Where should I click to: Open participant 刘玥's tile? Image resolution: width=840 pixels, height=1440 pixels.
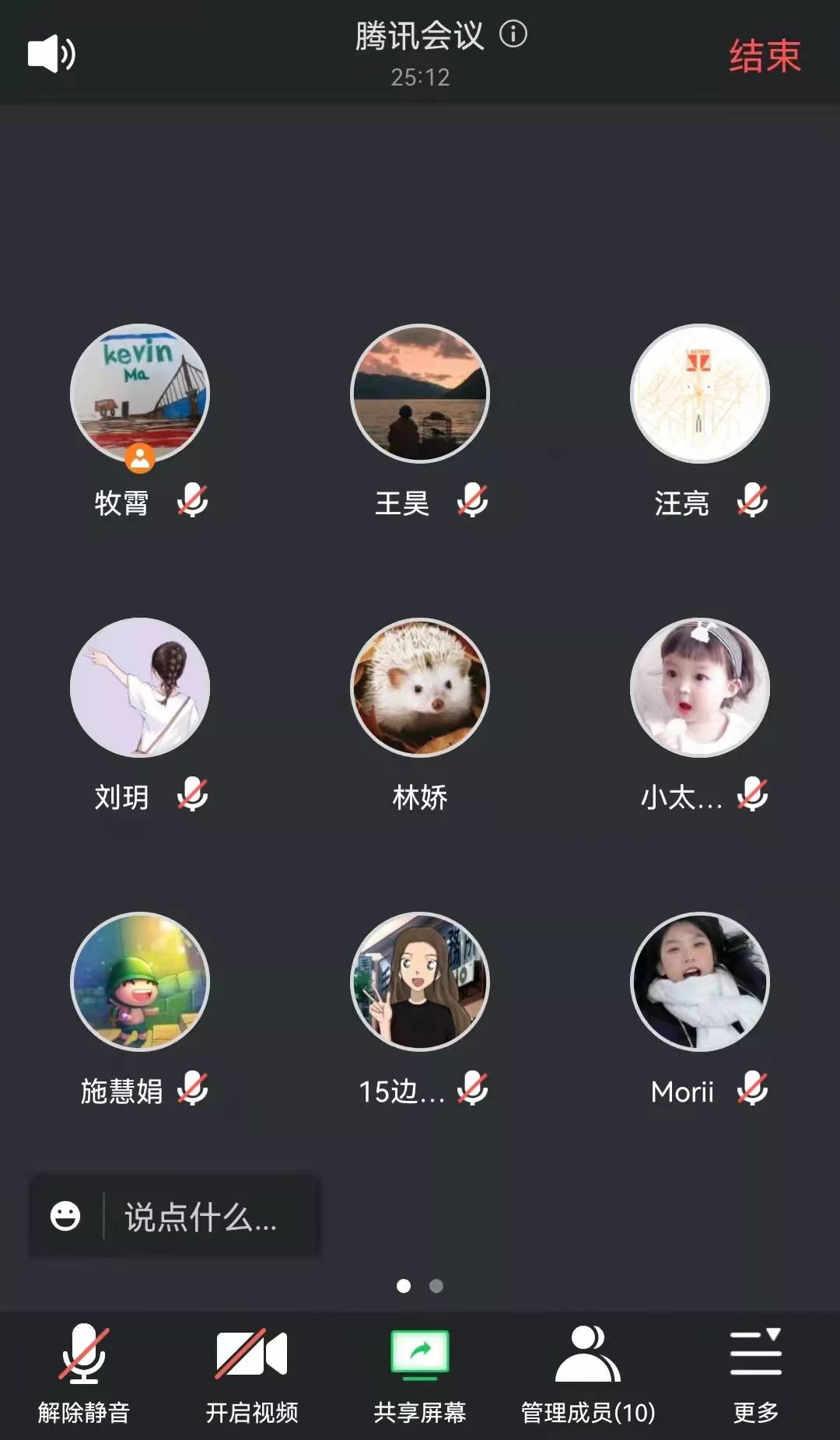tap(140, 687)
